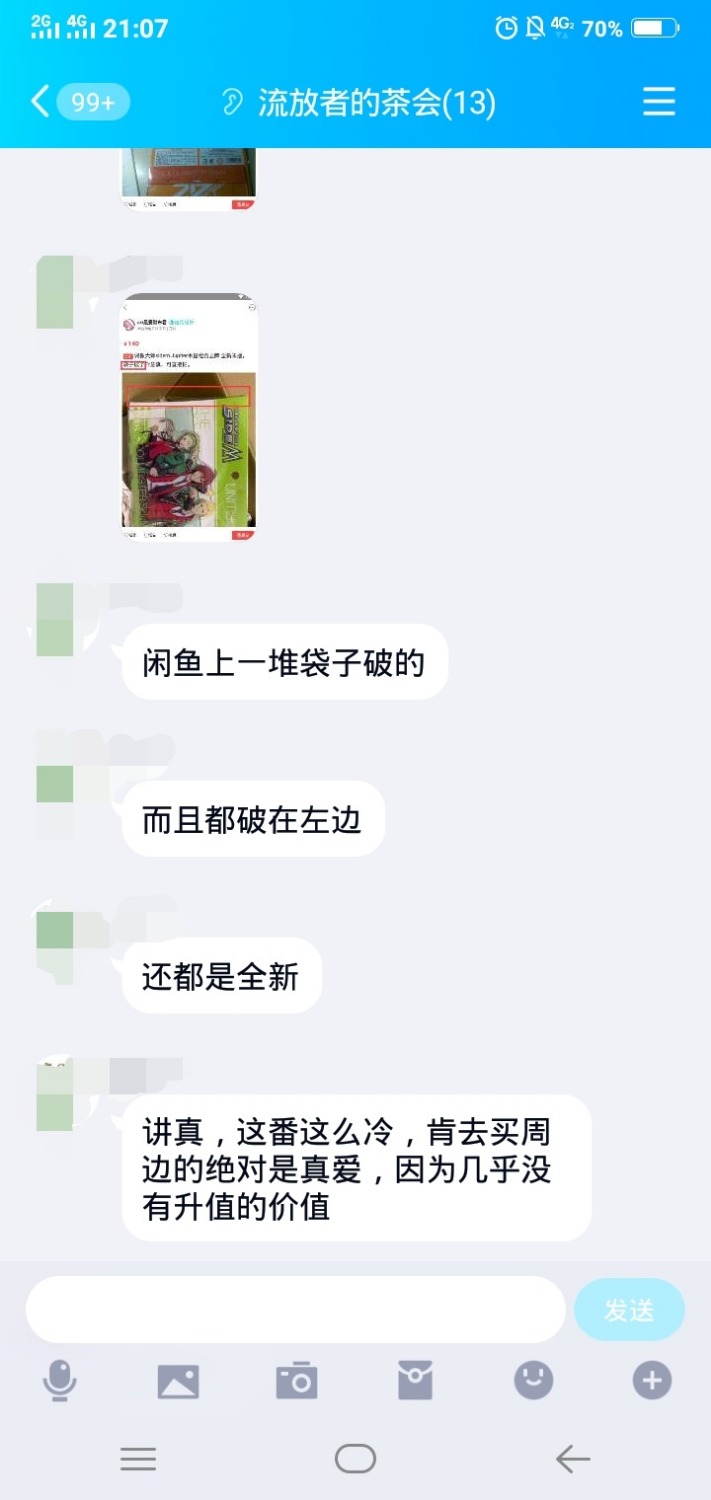Image resolution: width=711 pixels, height=1500 pixels.
Task: Open the group chat menu
Action: pos(658,102)
